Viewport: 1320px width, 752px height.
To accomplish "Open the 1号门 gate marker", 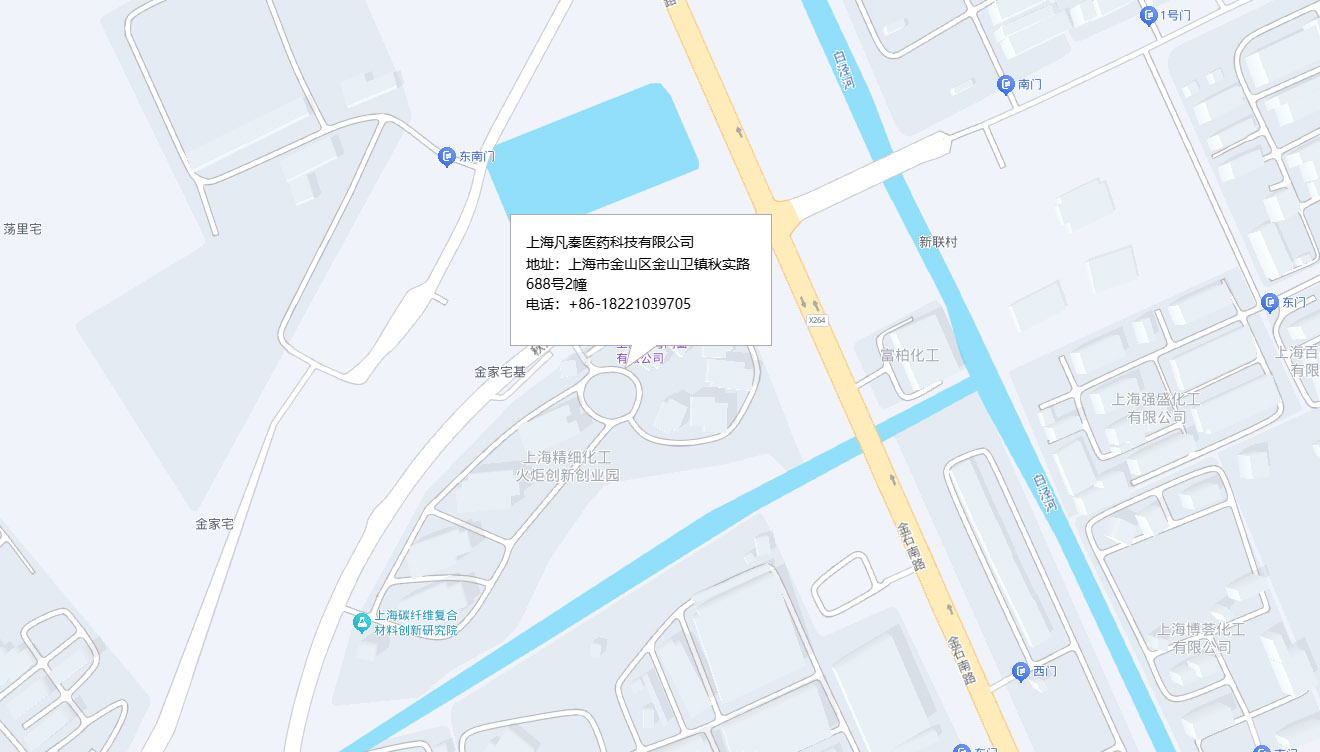I will [1149, 15].
